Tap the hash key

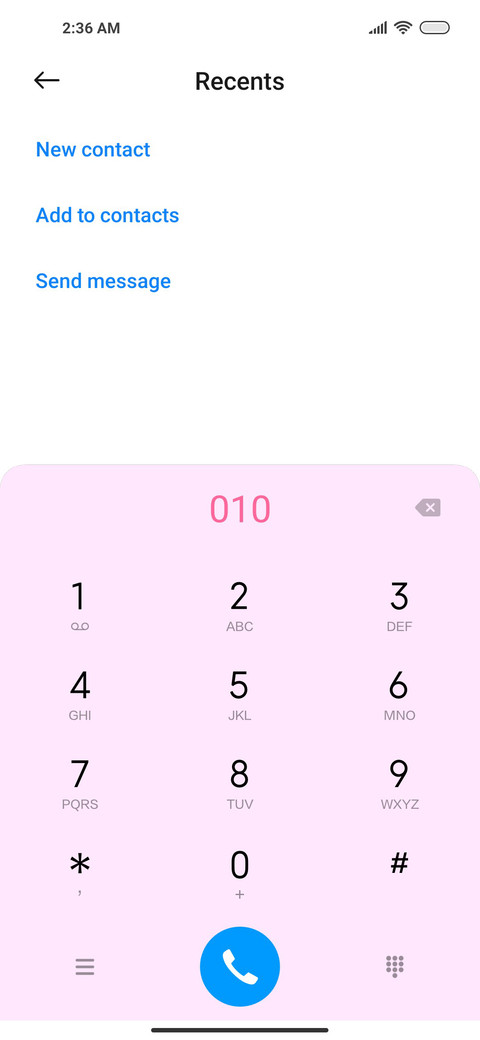tap(399, 864)
